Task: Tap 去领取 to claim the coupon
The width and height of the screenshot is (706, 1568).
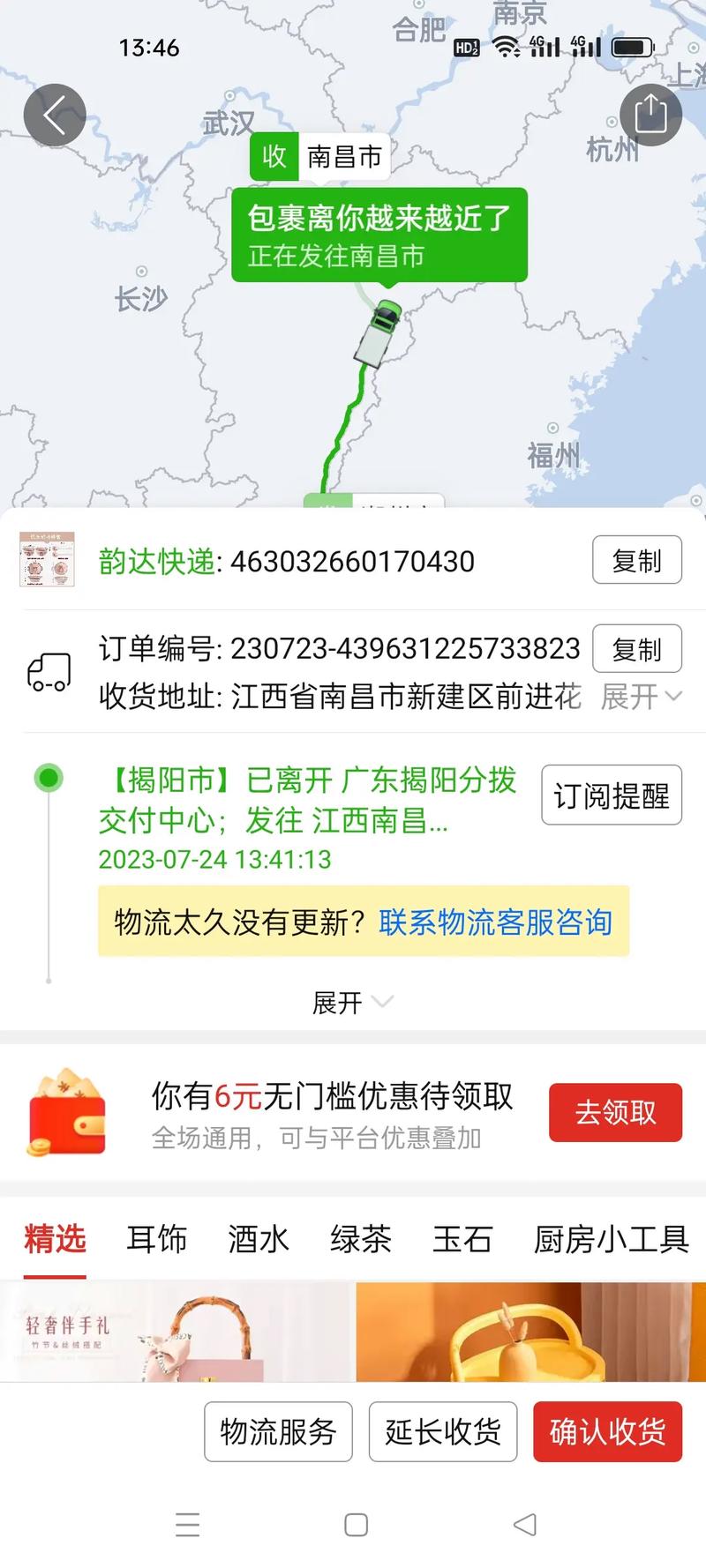Action: tap(615, 1113)
